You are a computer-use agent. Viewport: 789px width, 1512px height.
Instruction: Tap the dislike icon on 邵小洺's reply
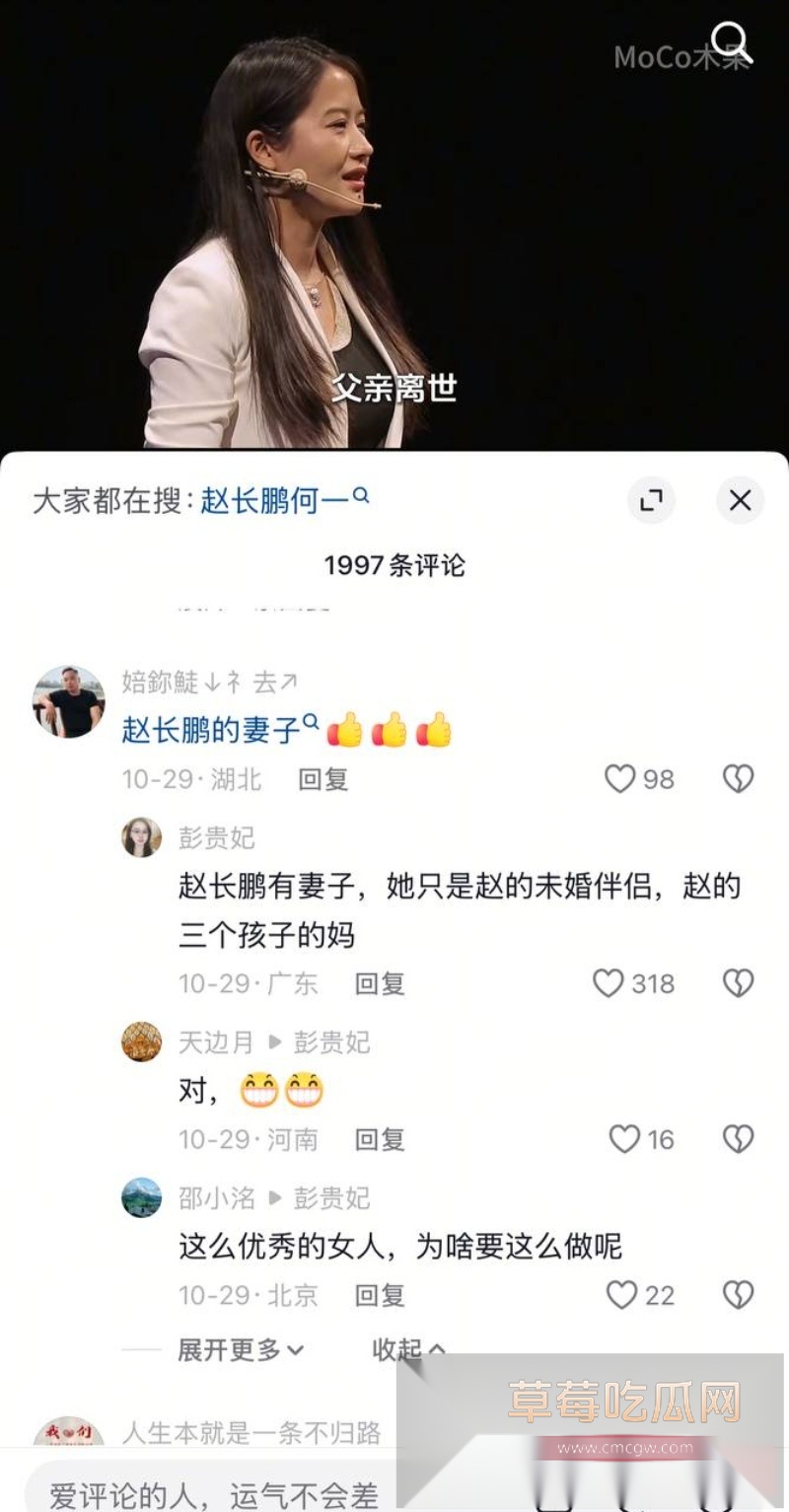tap(738, 1296)
